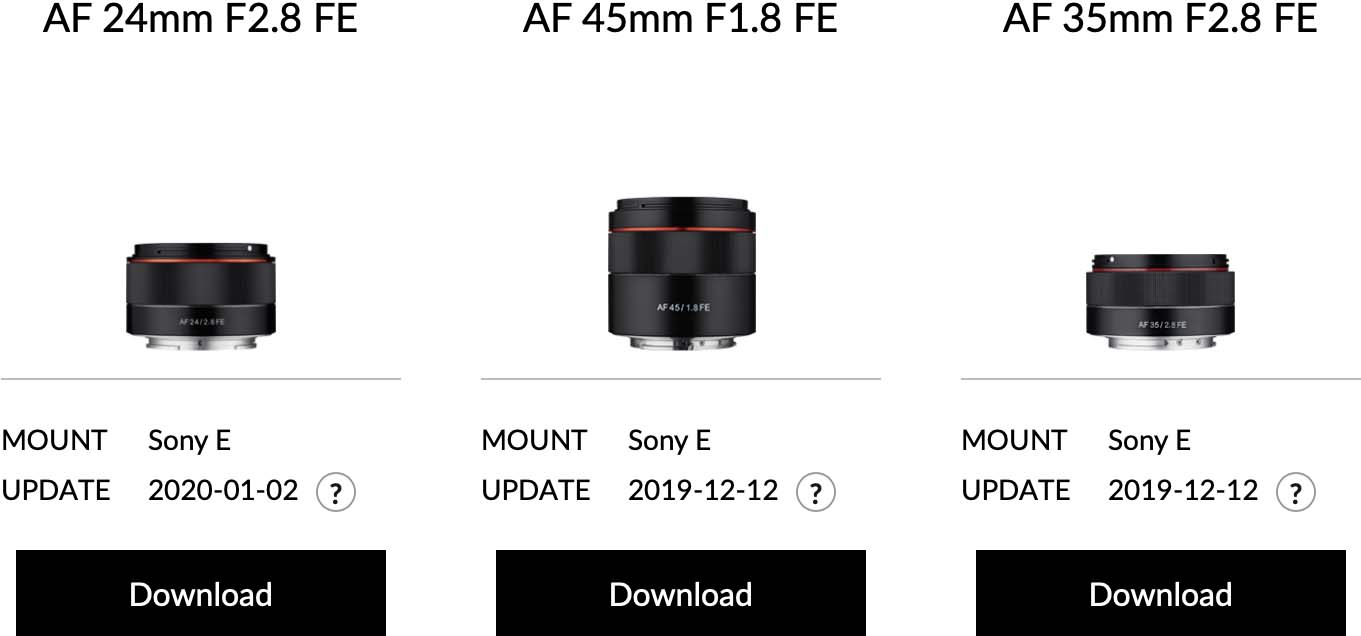Screen dimensions: 1361x636
Task: Open update help icon for AF 45mm lens
Action: (816, 492)
